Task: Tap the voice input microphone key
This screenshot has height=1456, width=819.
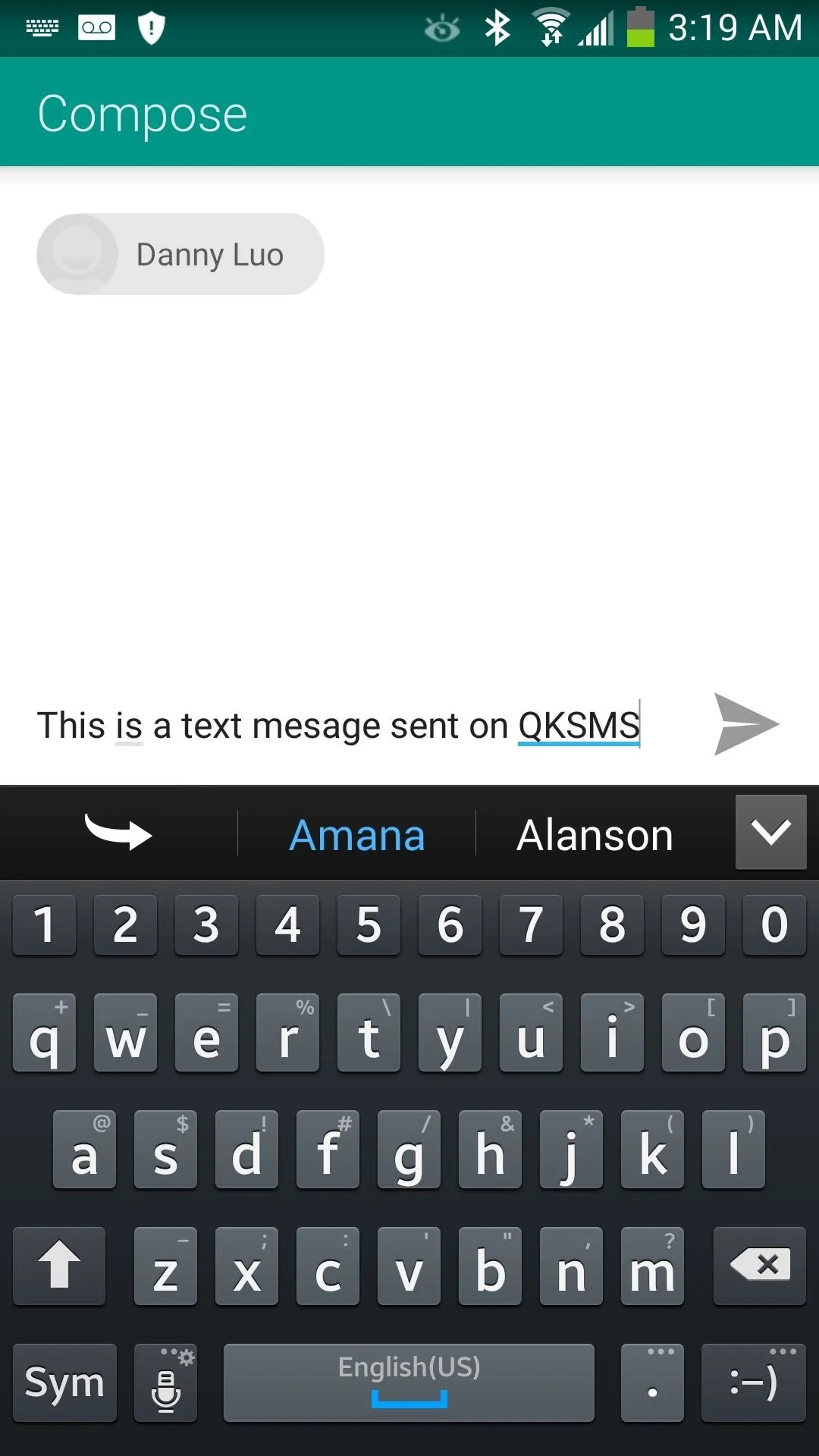Action: [166, 1382]
